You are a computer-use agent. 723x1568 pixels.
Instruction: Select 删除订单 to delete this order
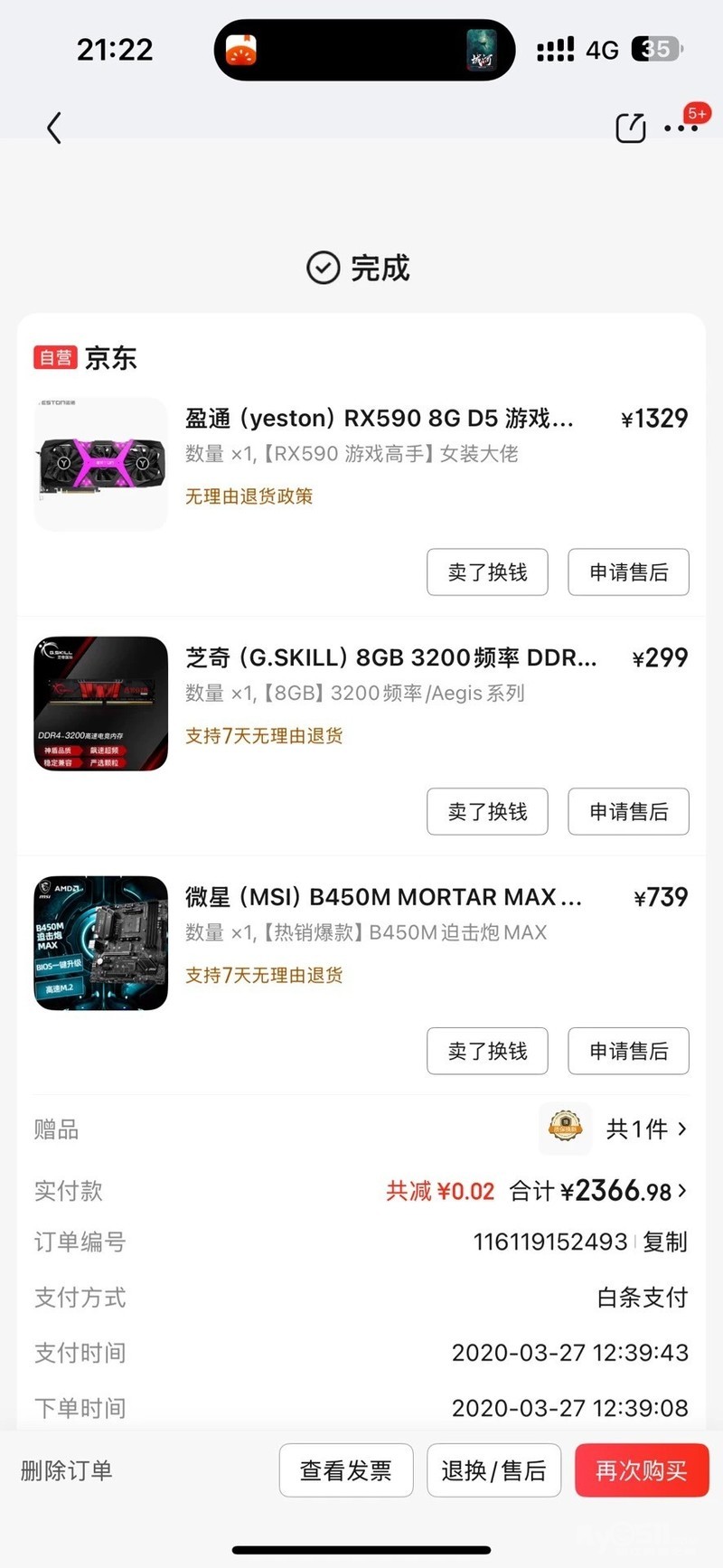67,1470
